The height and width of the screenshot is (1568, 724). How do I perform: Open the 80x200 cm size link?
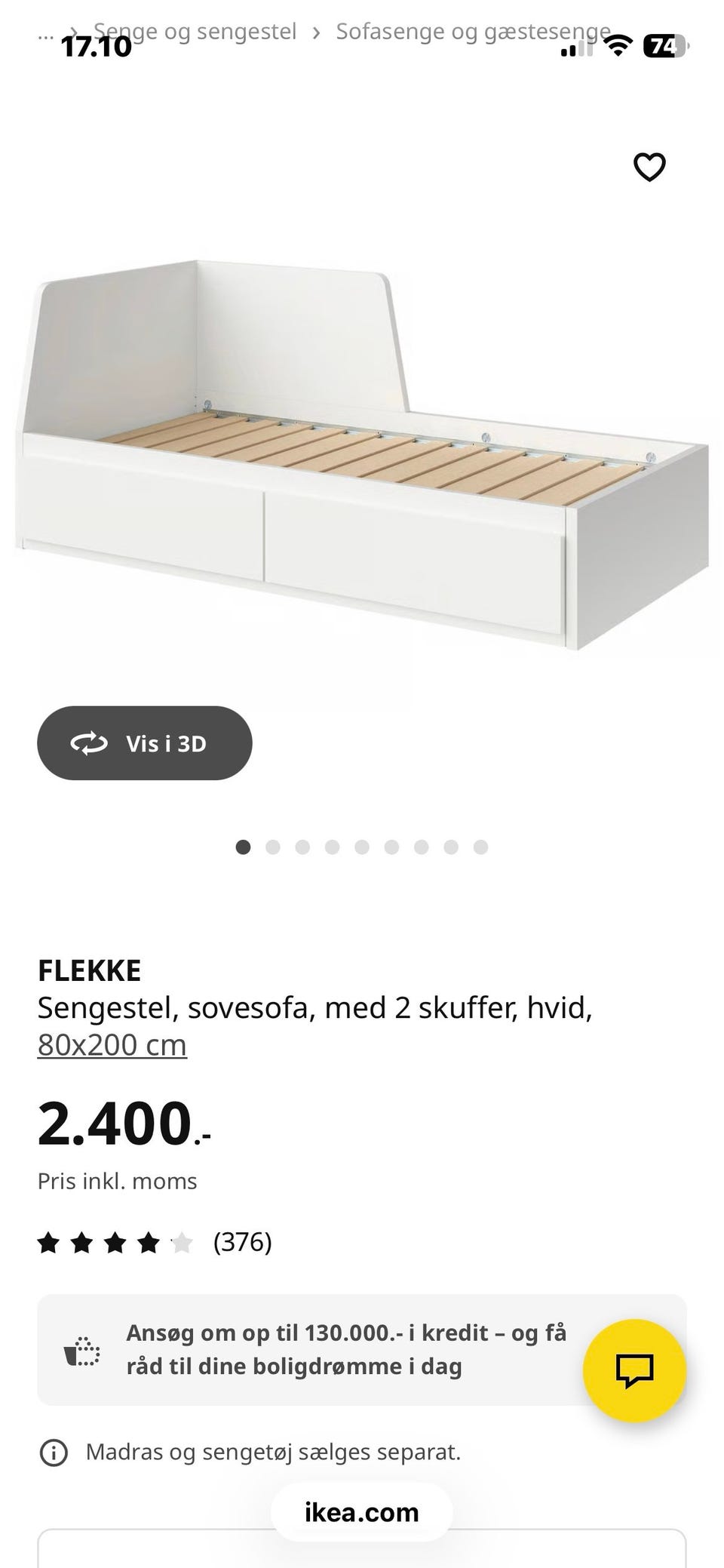point(112,1044)
